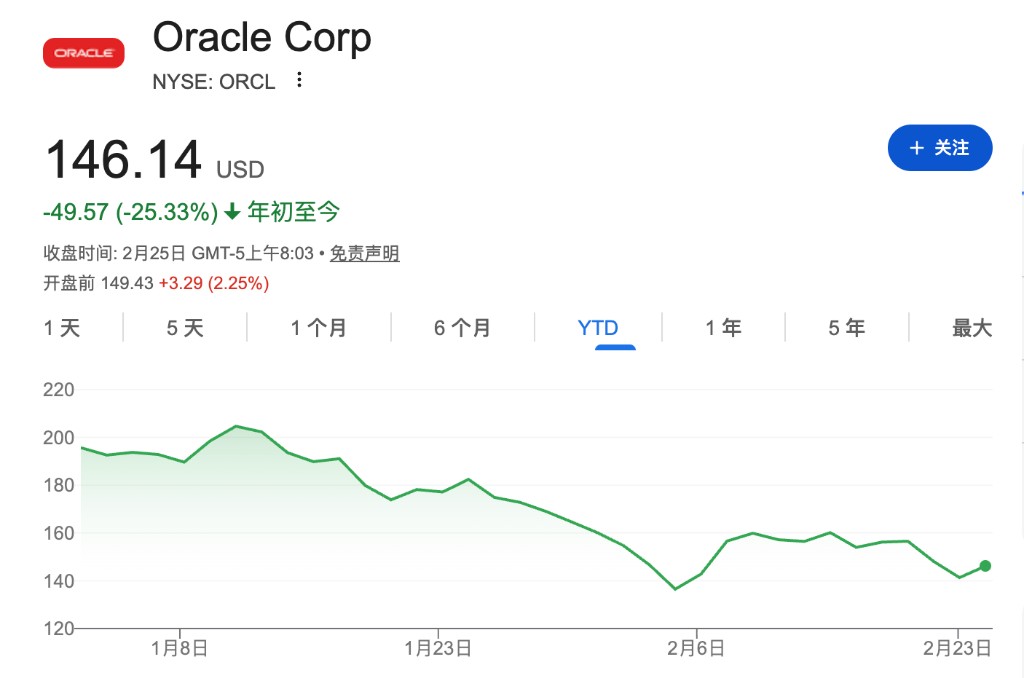The width and height of the screenshot is (1024, 678).
Task: Follow Oracle stock with 关注 button
Action: click(x=939, y=148)
